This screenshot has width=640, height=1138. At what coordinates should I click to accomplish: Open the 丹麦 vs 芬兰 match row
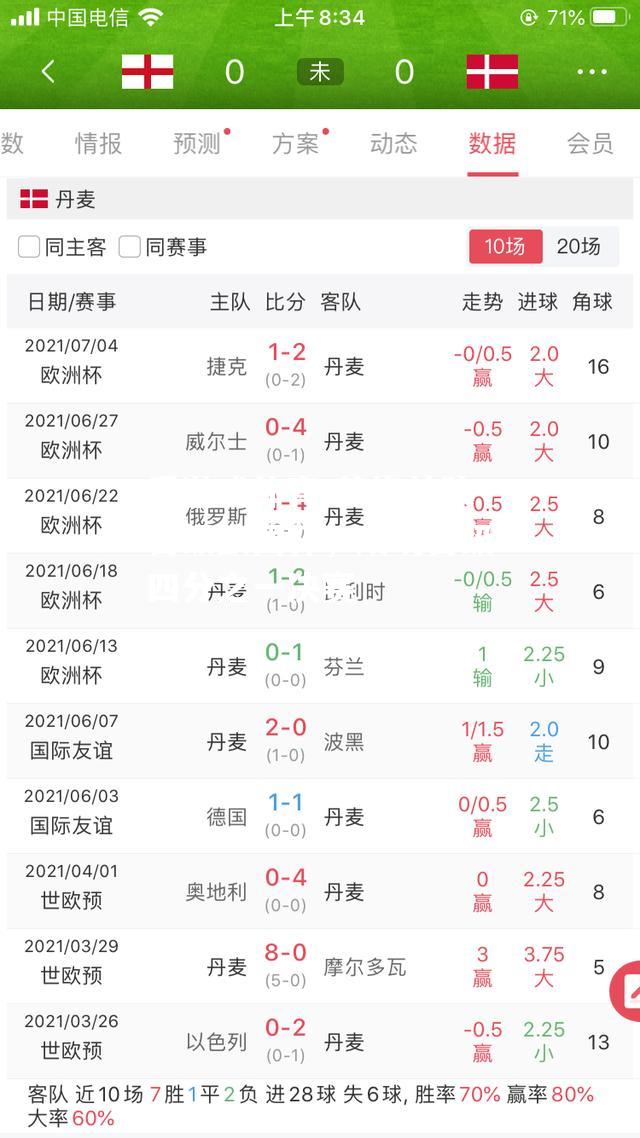[320, 666]
